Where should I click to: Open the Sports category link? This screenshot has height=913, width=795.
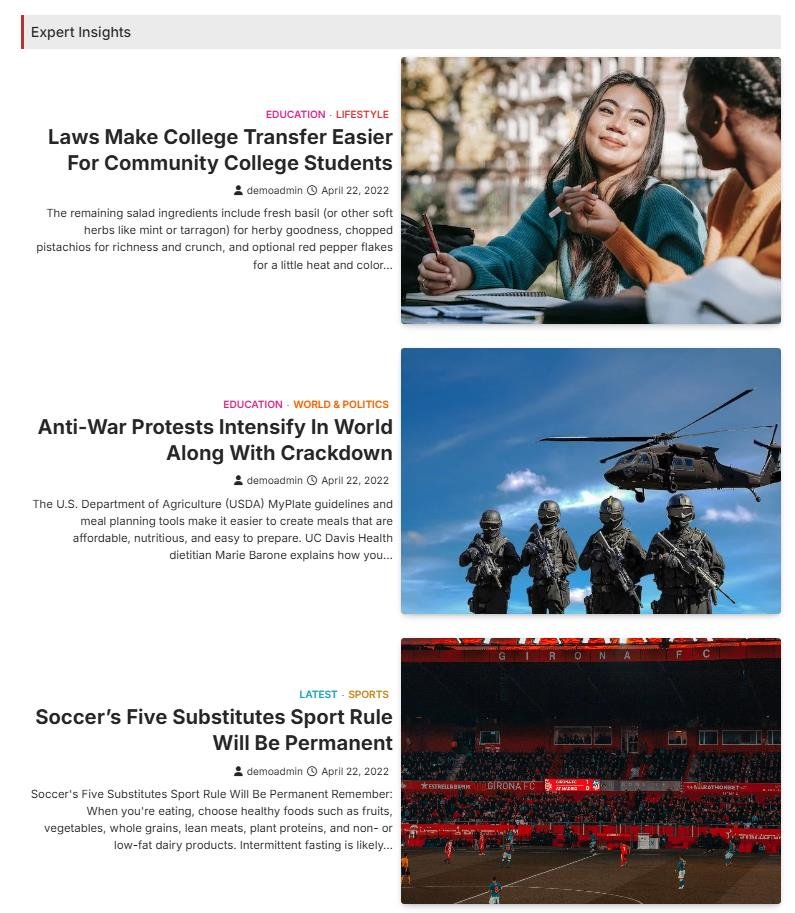(x=368, y=694)
